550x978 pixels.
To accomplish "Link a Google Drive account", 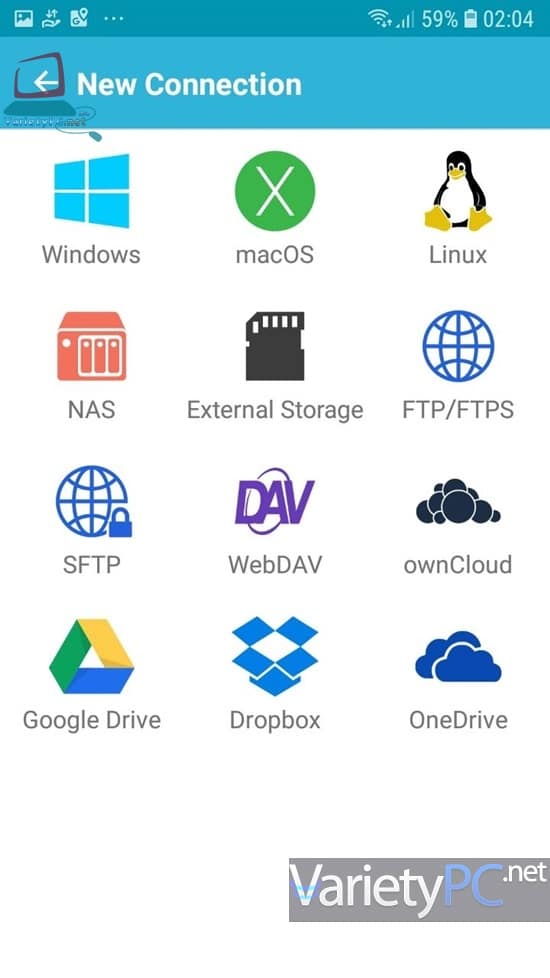I will pos(92,675).
